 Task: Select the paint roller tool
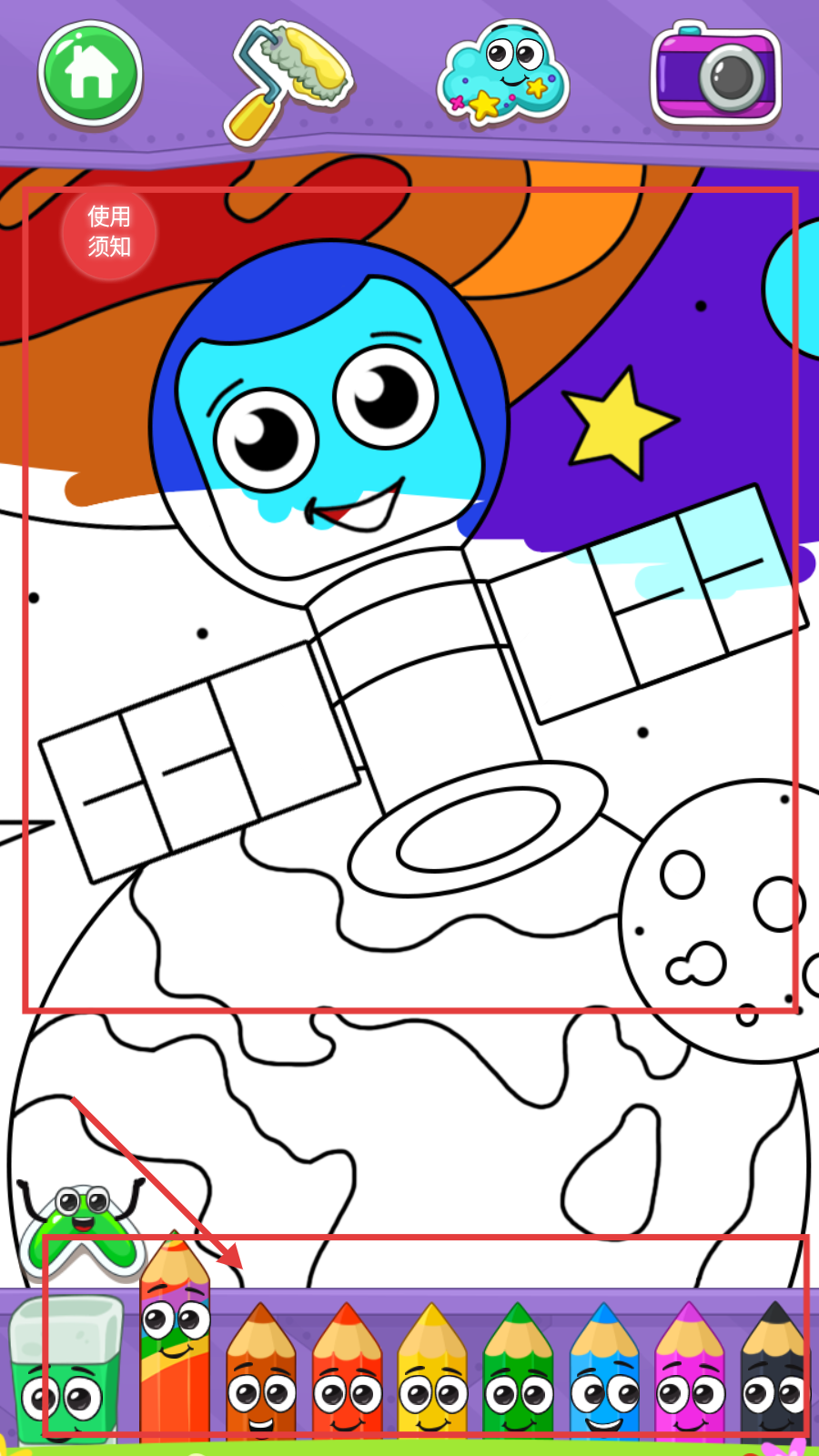[x=289, y=82]
